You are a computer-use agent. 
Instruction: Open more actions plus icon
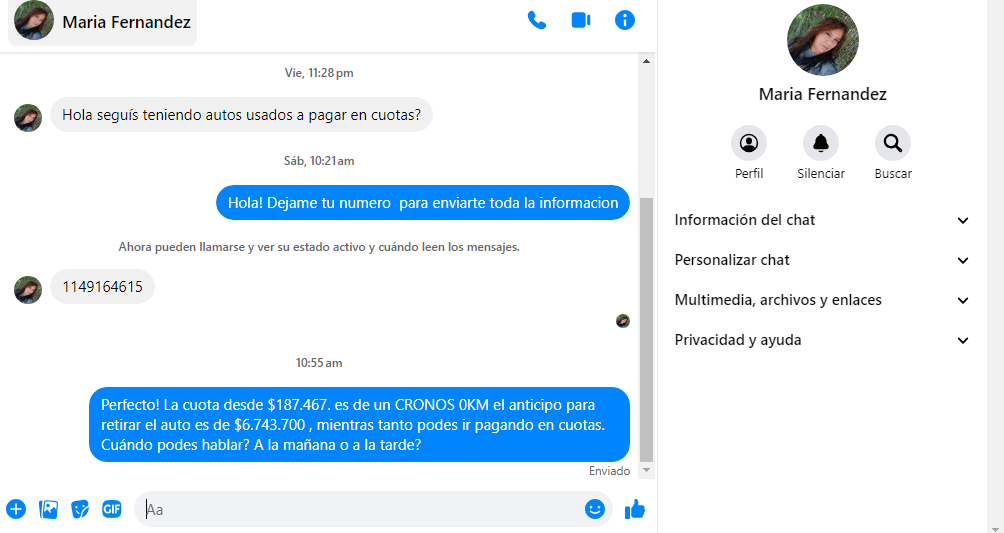click(16, 509)
